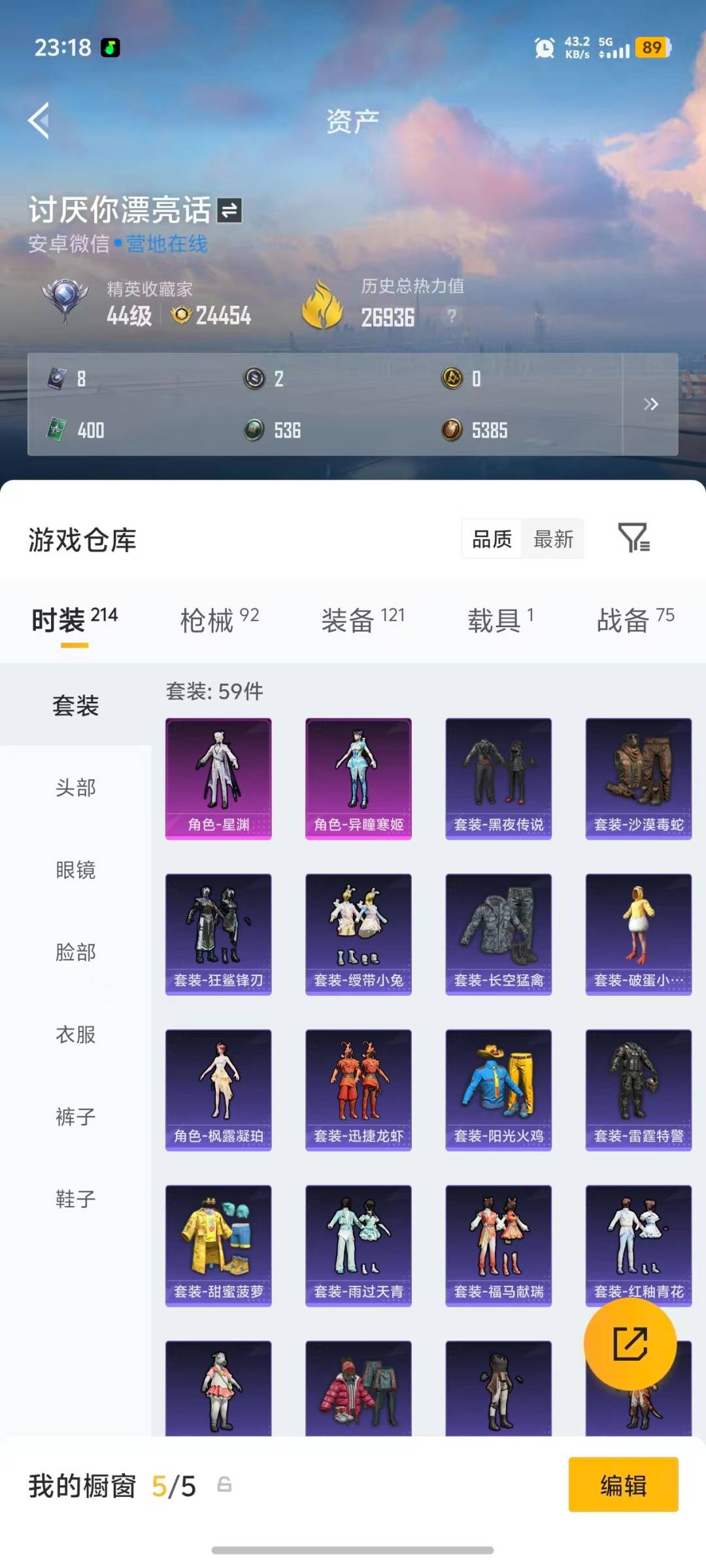Viewport: 706px width, 1568px height.
Task: Select the 品质 sort option
Action: pos(490,538)
